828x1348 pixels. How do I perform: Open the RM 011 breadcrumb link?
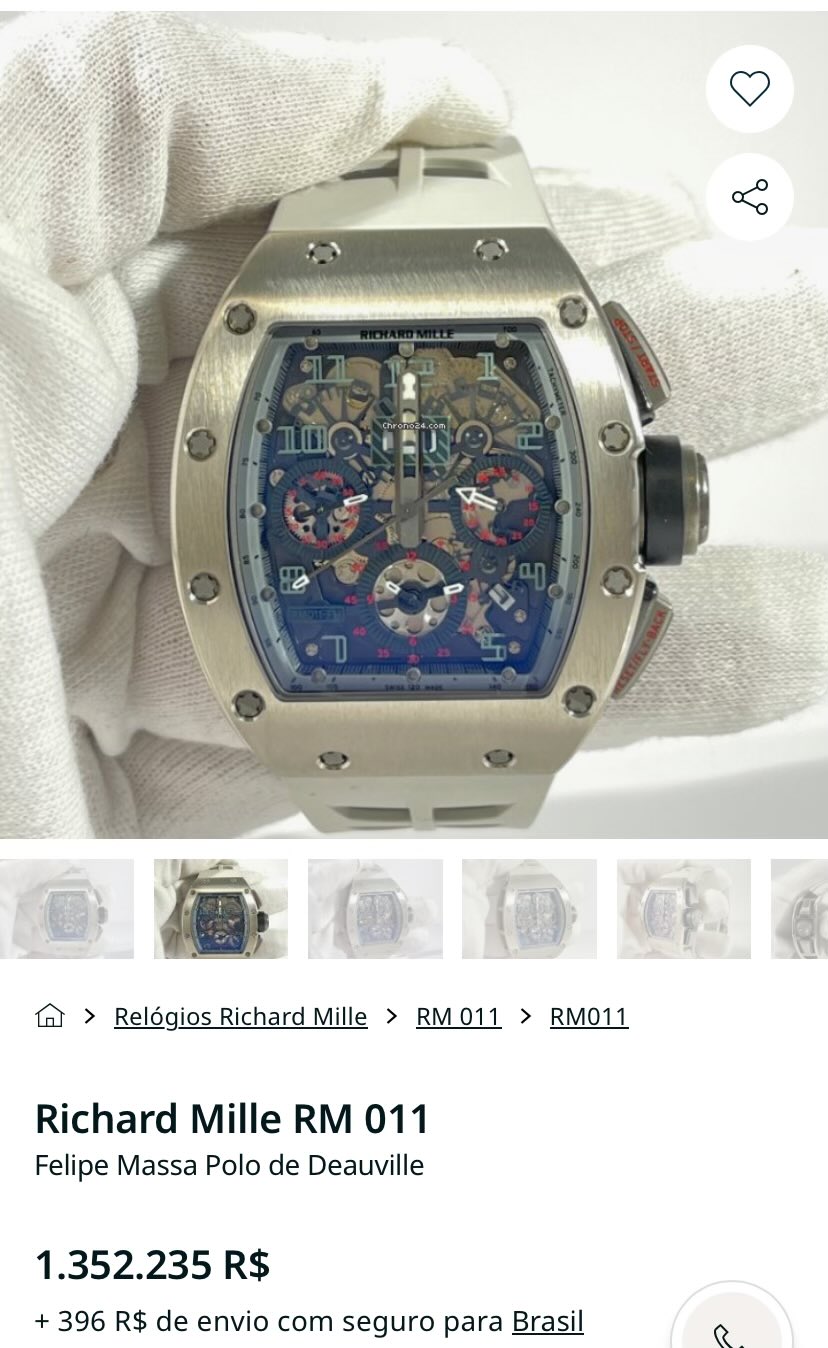click(458, 1016)
